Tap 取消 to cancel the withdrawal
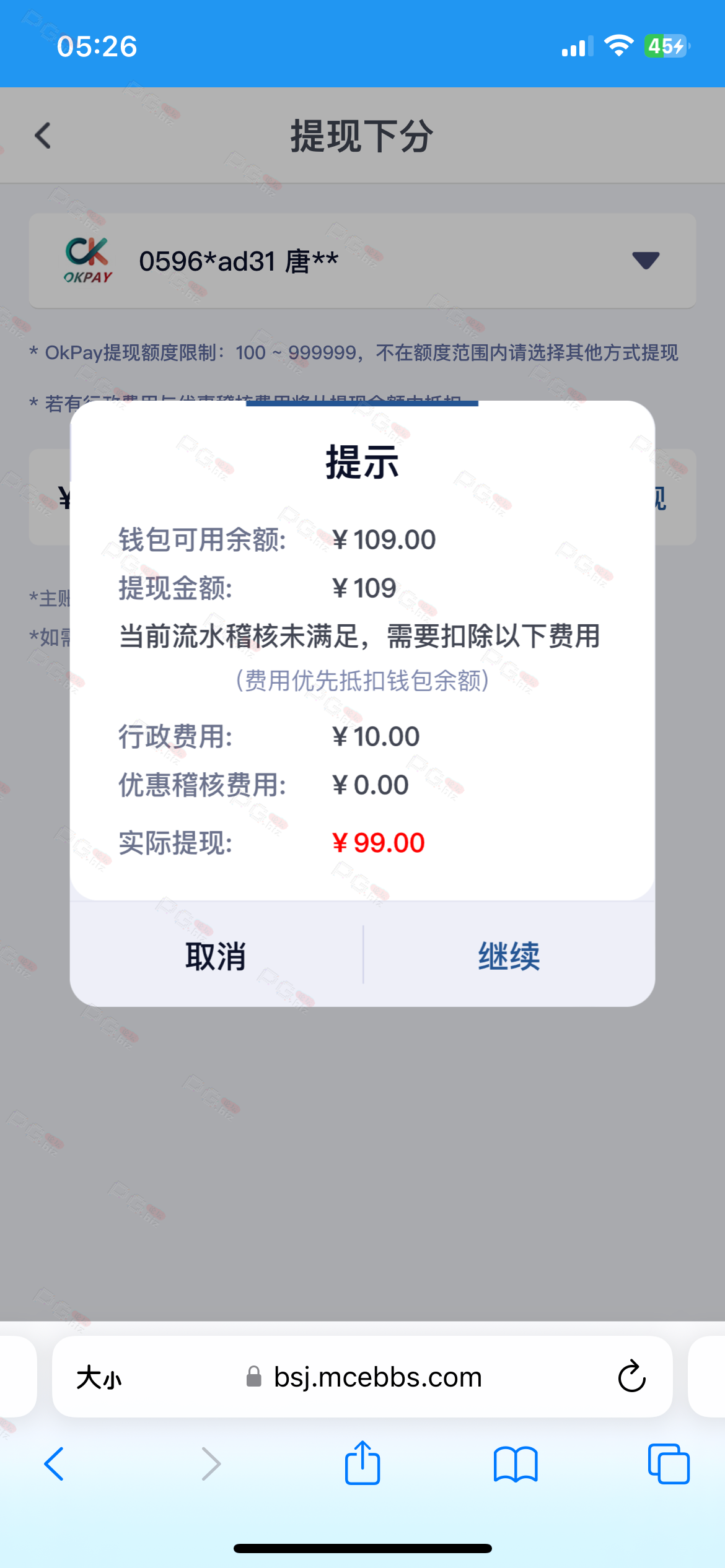Viewport: 725px width, 1568px height. pyautogui.click(x=216, y=956)
